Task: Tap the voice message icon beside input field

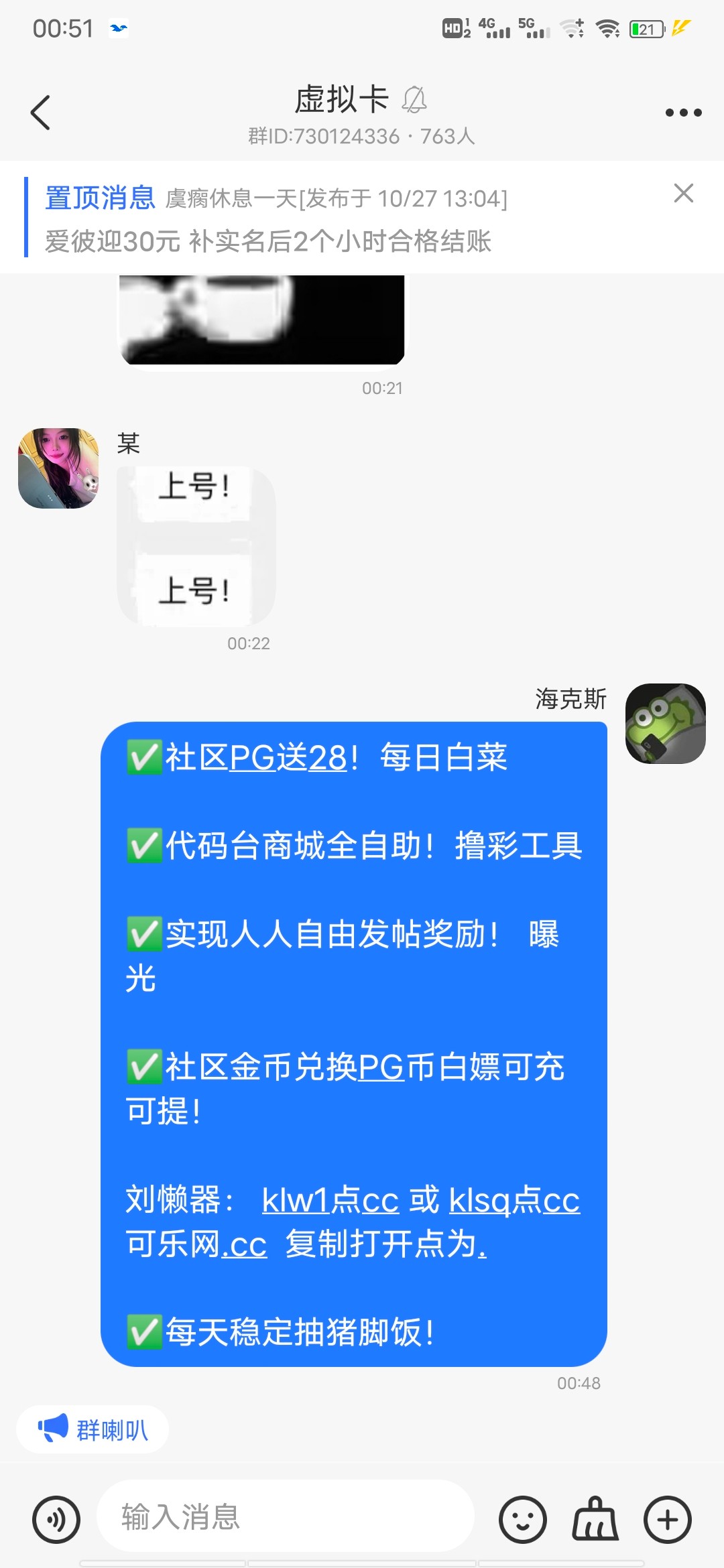Action: 56,1518
